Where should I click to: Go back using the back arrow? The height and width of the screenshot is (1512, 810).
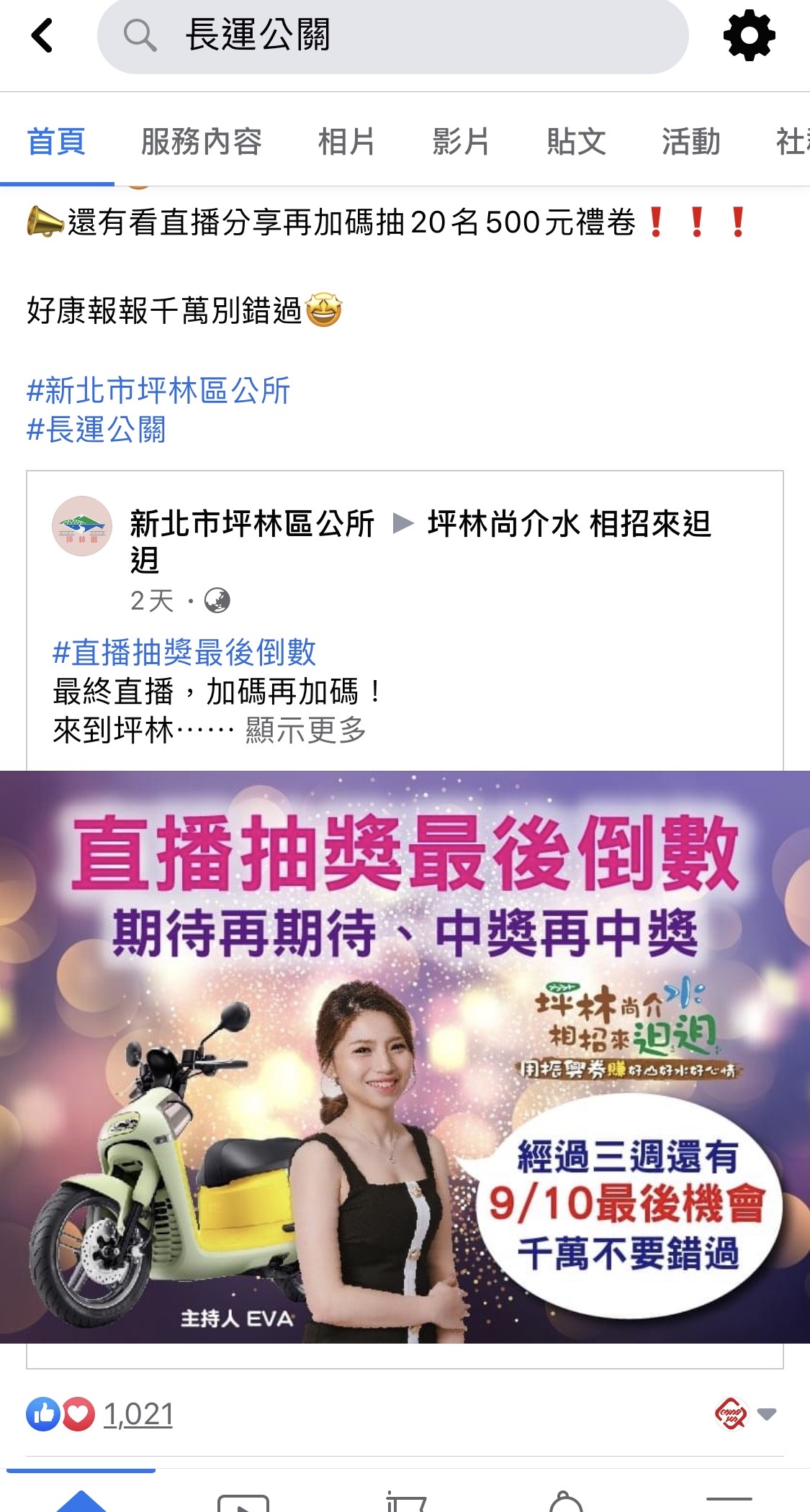42,35
